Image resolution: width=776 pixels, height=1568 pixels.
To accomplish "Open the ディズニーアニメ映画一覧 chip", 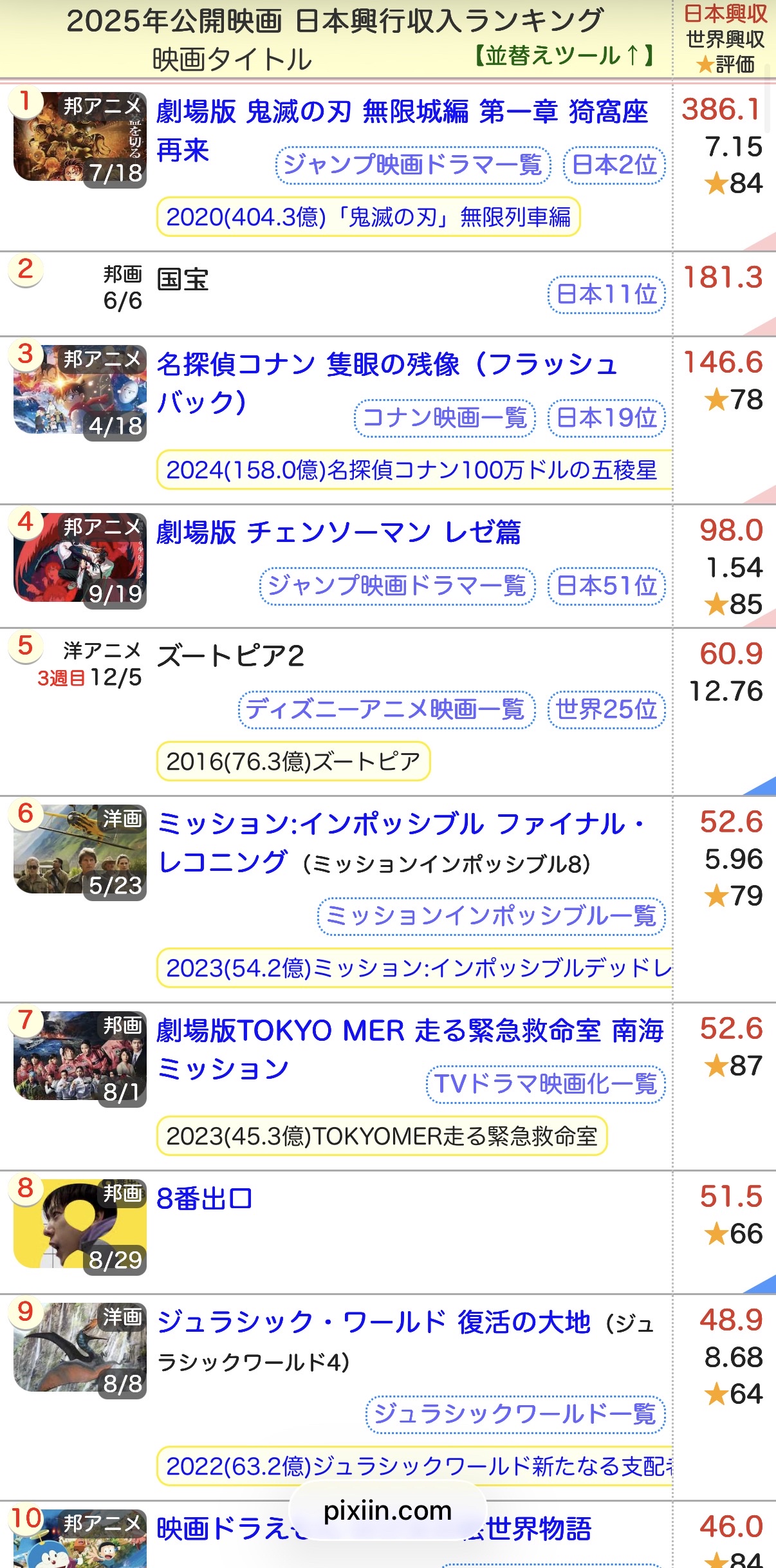I will pos(386,709).
